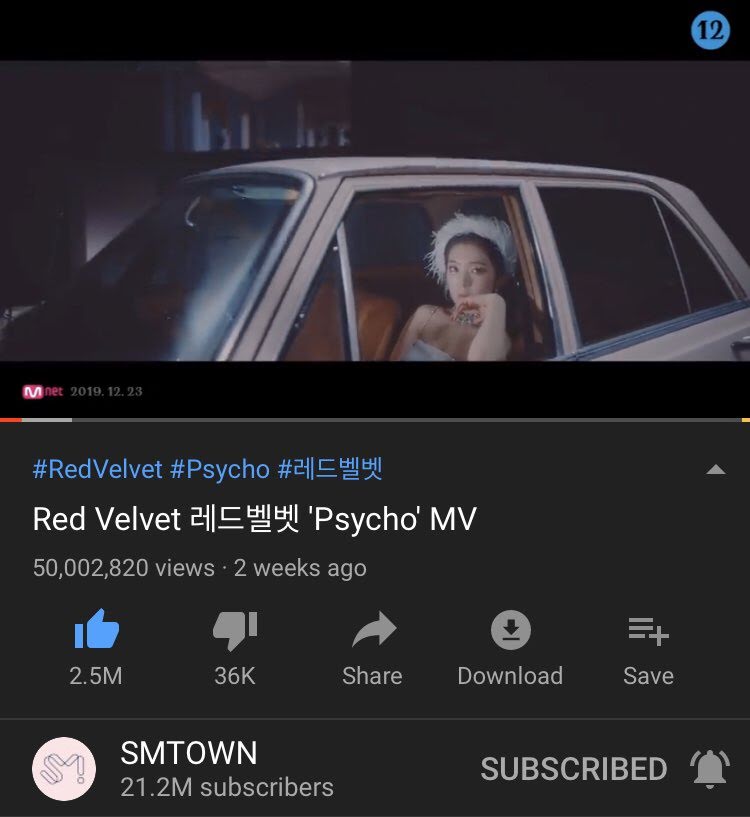Image resolution: width=750 pixels, height=817 pixels.
Task: Open the #RedVelvet hashtag
Action: (x=97, y=469)
